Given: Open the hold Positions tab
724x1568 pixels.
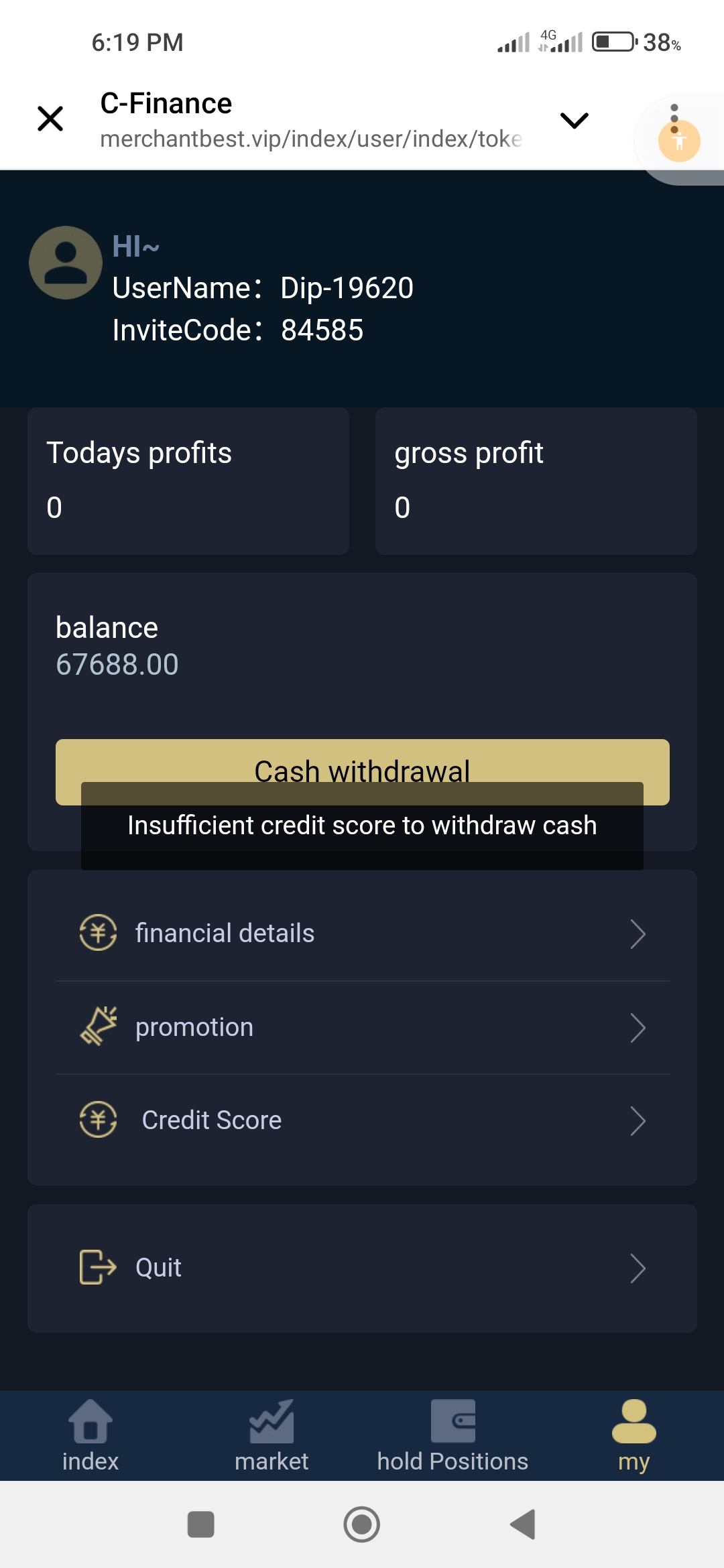Looking at the screenshot, I should coord(452,1435).
